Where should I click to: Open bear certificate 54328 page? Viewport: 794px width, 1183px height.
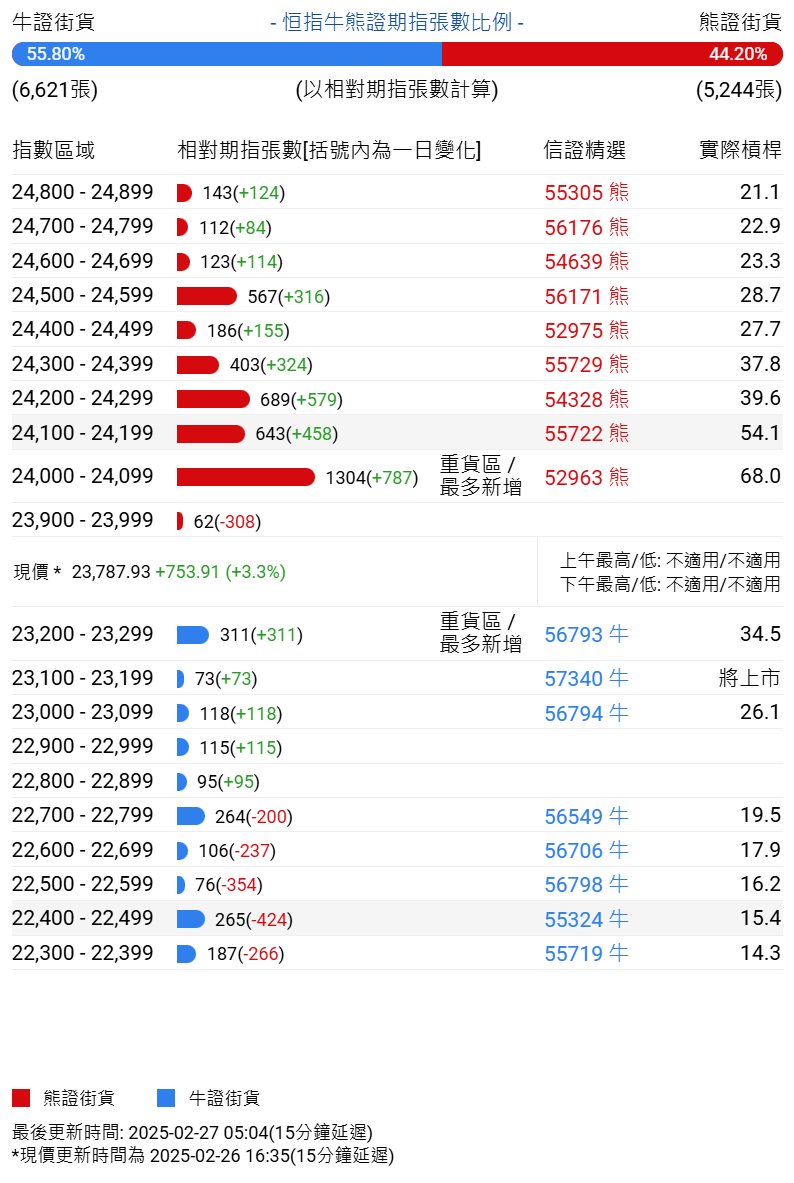tap(586, 399)
